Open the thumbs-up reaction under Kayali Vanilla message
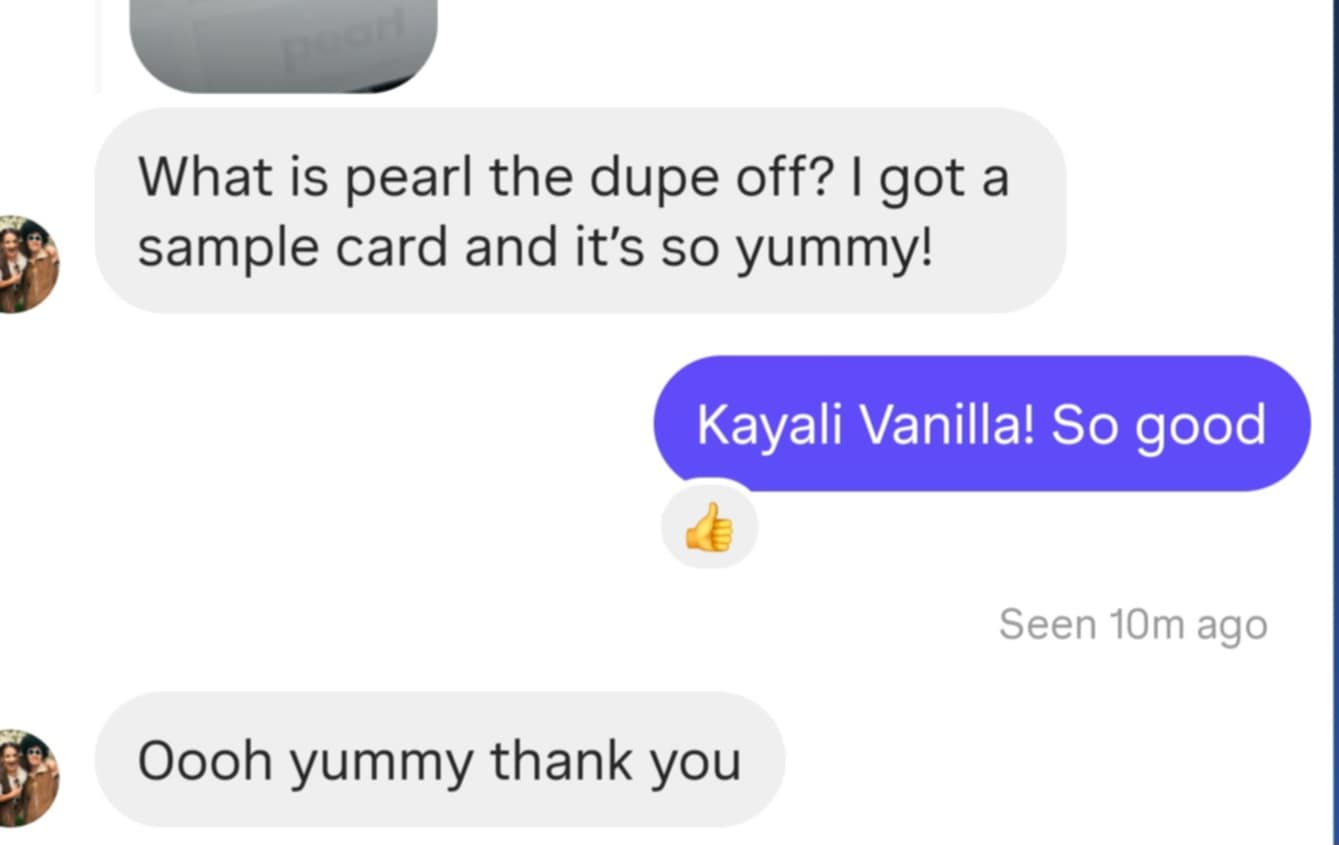 click(709, 527)
